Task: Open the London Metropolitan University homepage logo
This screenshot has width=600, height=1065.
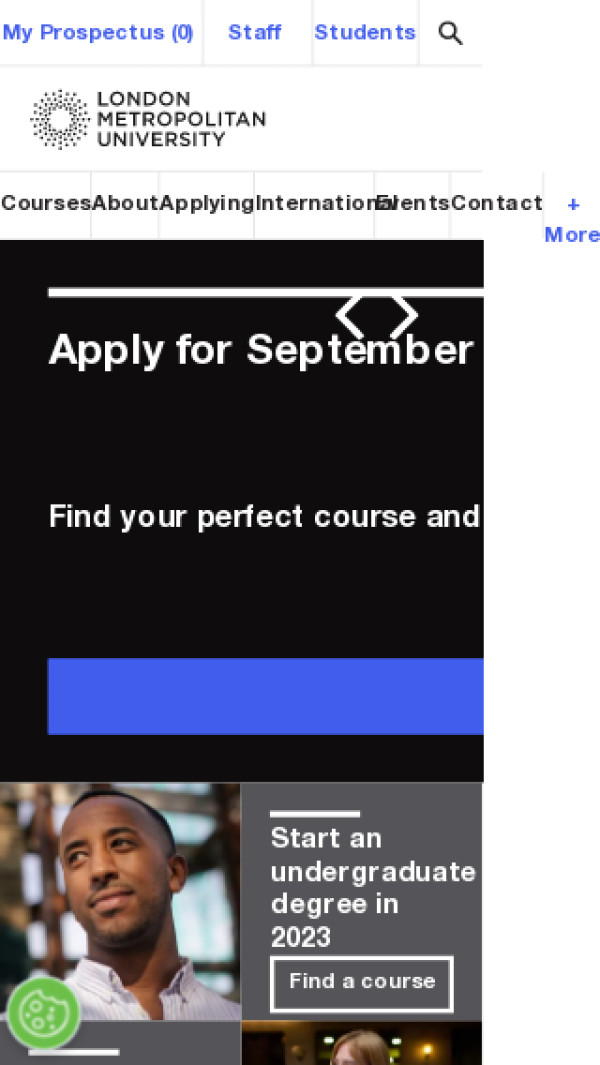Action: click(148, 119)
